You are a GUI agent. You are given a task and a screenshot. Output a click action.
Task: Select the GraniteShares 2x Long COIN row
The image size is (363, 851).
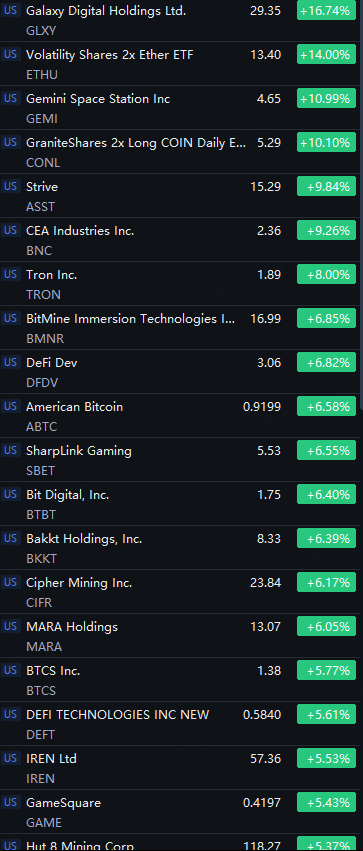point(180,152)
